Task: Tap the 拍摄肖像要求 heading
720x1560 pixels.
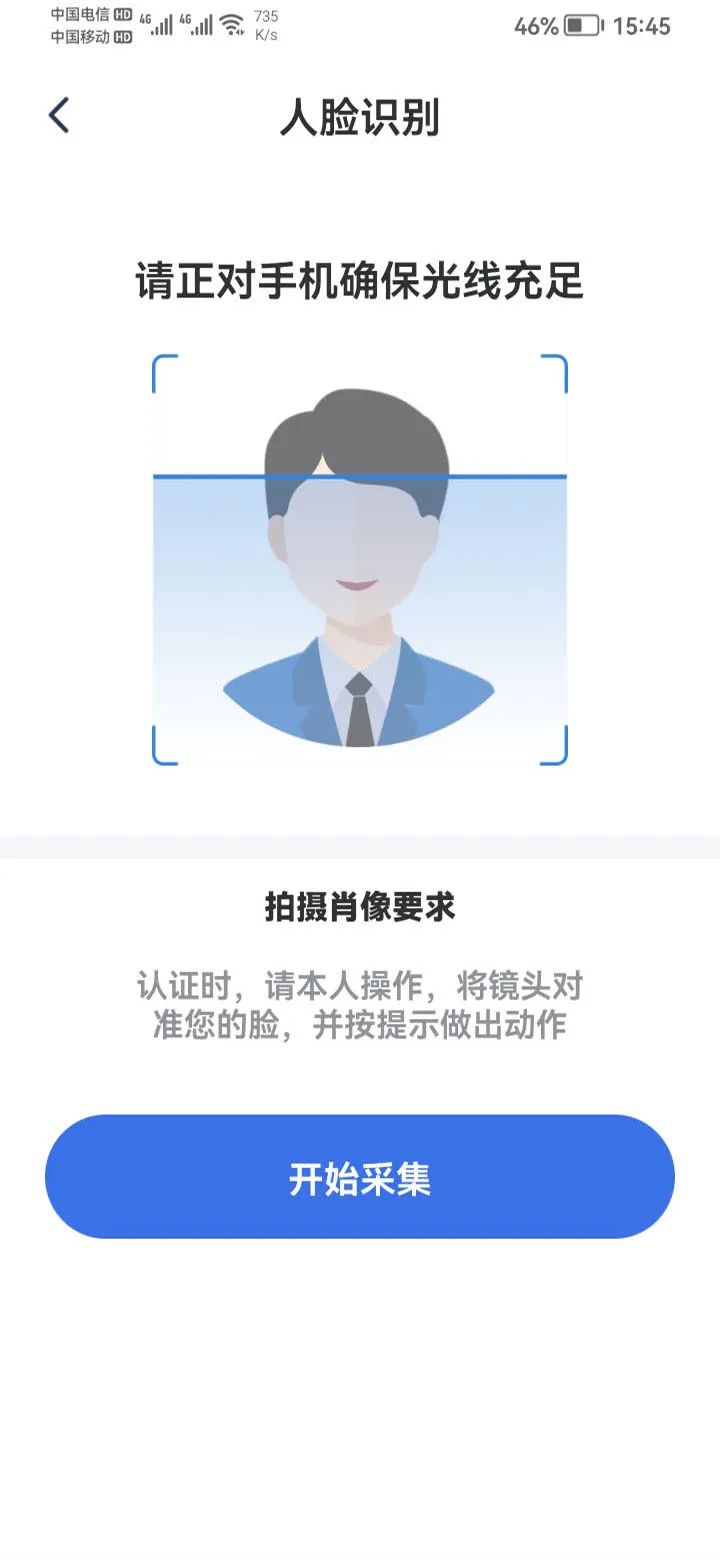Action: [360, 908]
